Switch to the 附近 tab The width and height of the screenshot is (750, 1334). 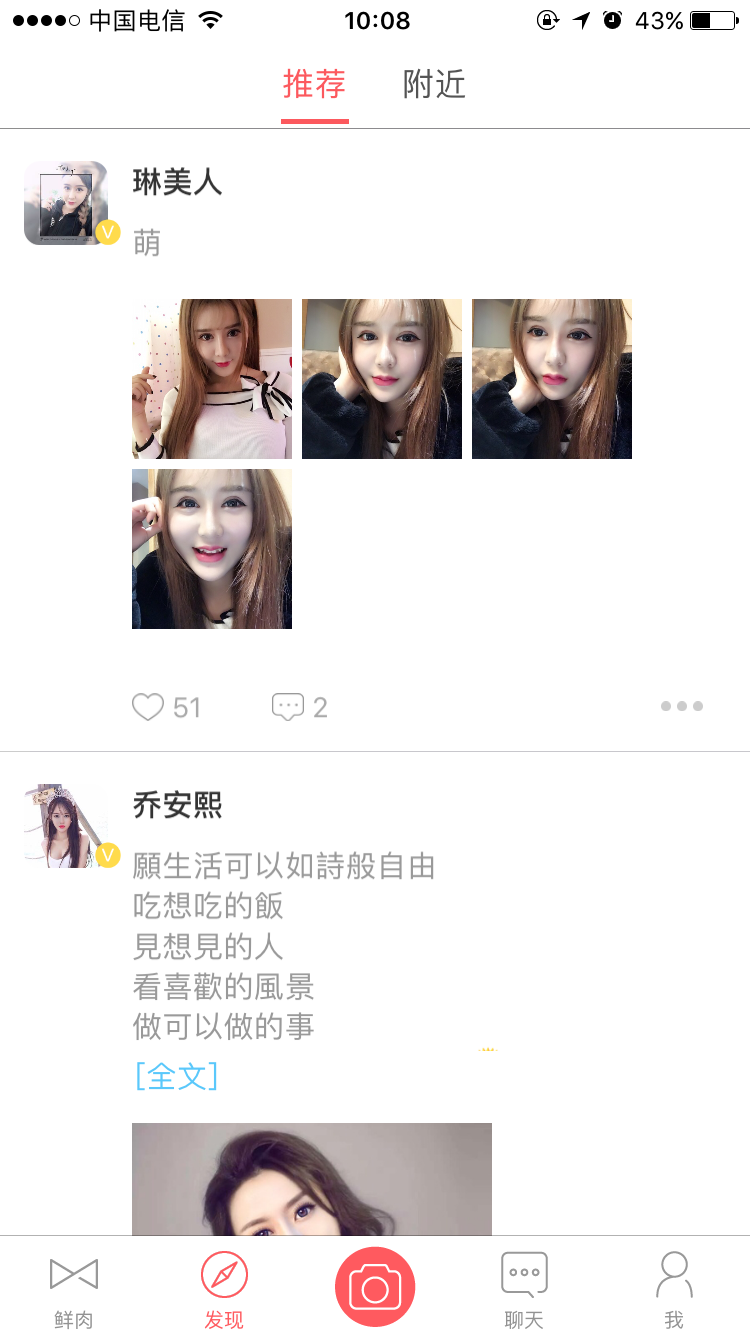click(434, 85)
